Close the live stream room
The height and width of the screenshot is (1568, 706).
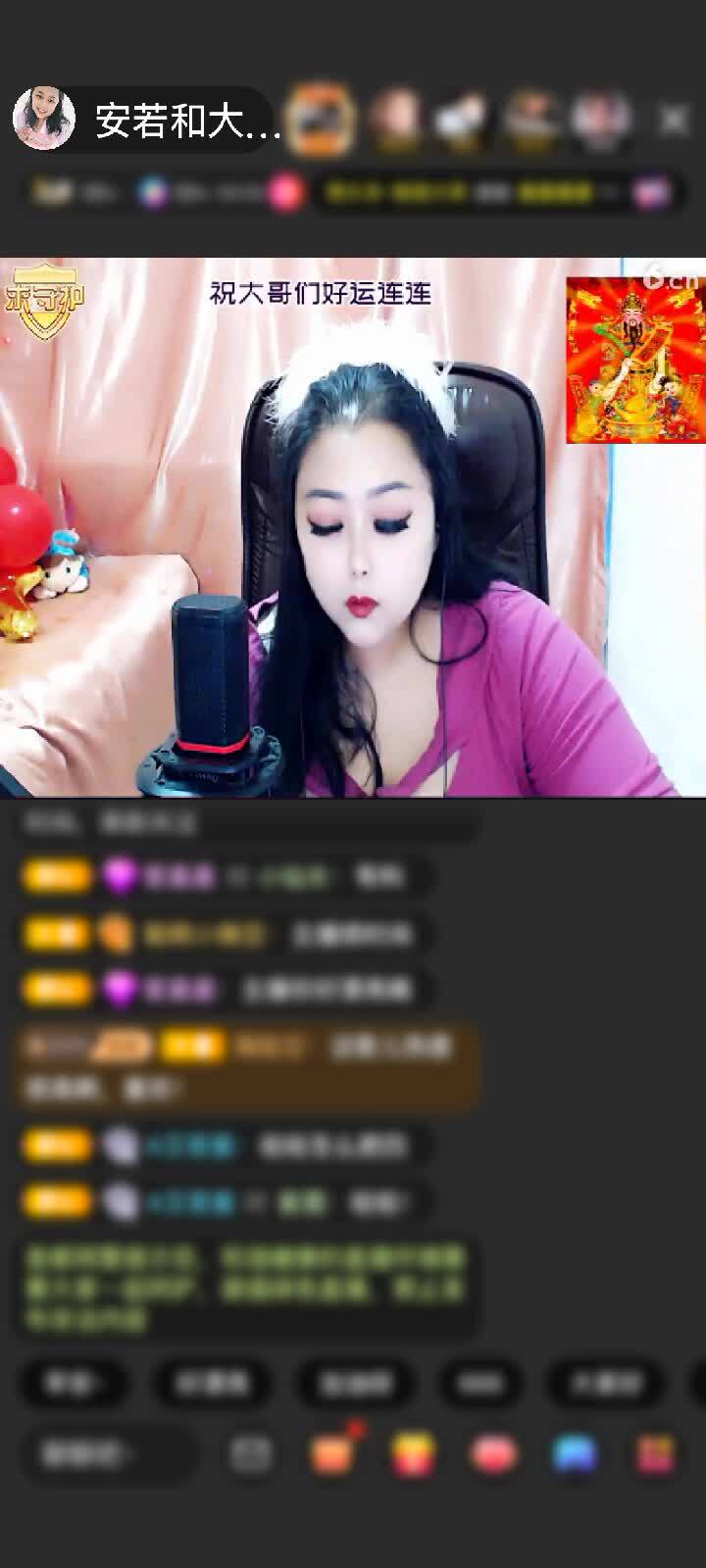click(x=674, y=120)
